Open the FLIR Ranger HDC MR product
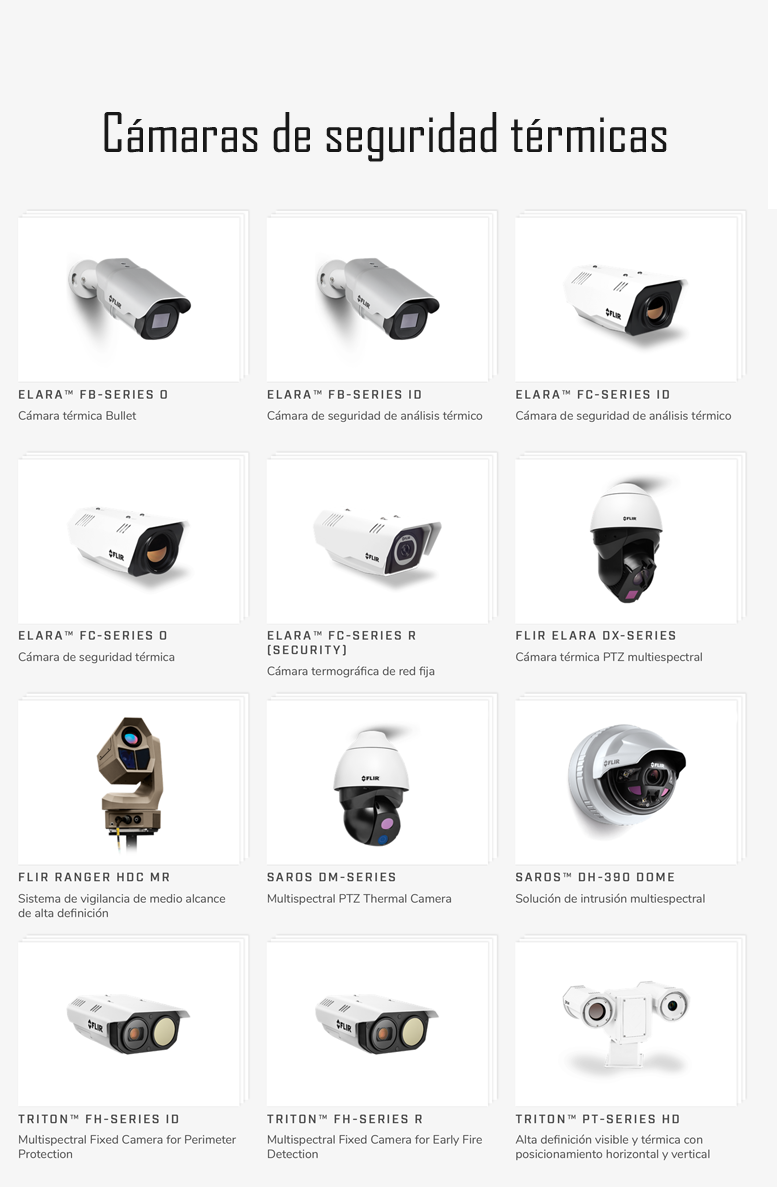Screen dimensions: 777x1187 click(129, 782)
